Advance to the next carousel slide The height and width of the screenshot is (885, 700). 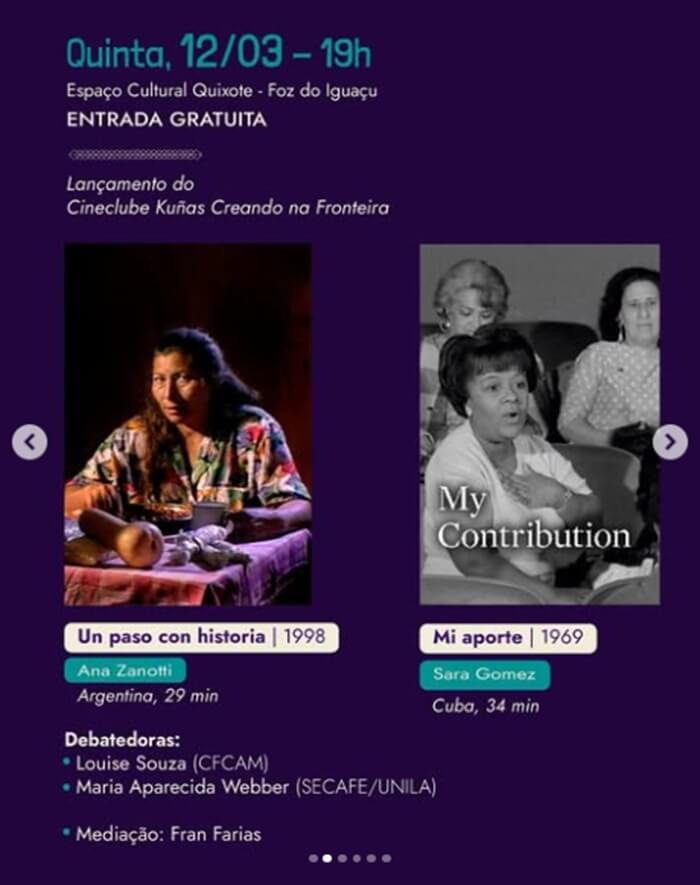669,441
